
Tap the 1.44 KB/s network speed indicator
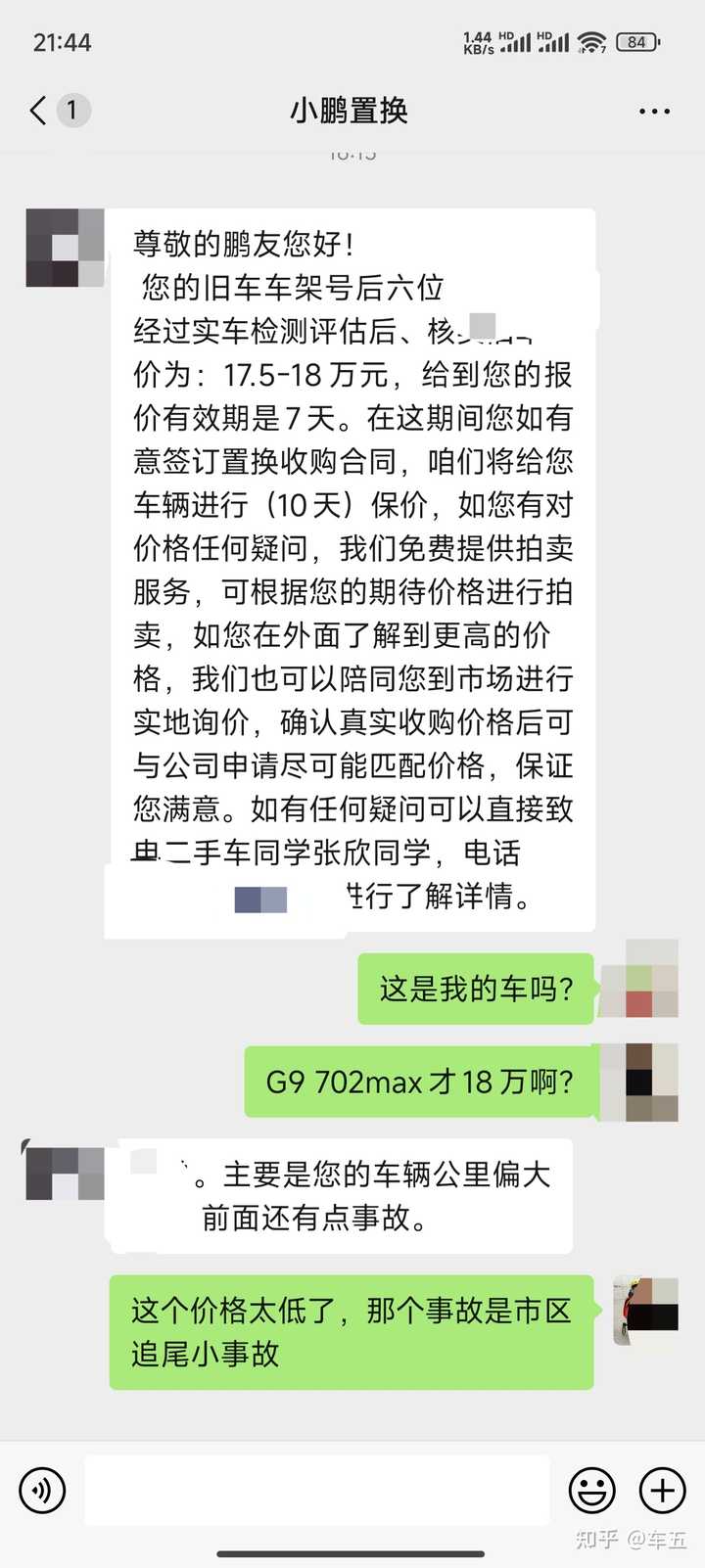[476, 42]
